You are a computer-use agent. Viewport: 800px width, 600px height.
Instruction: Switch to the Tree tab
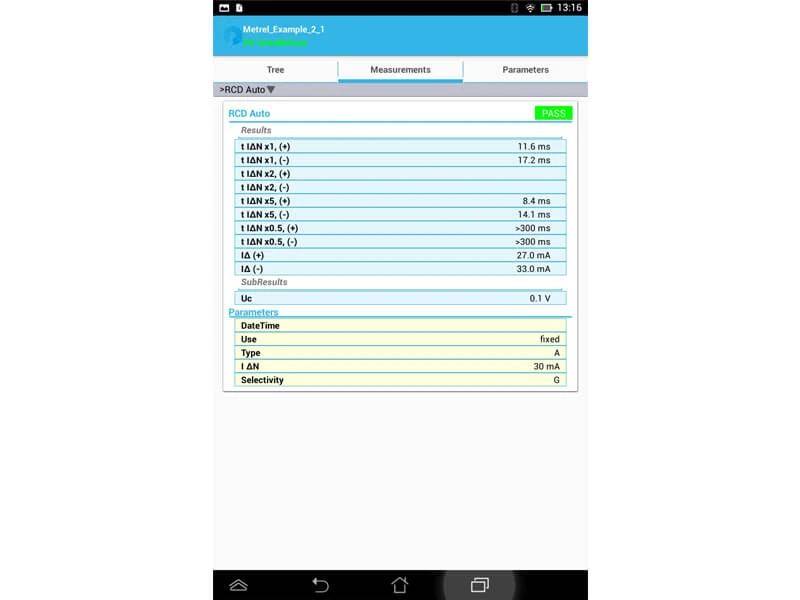point(276,70)
